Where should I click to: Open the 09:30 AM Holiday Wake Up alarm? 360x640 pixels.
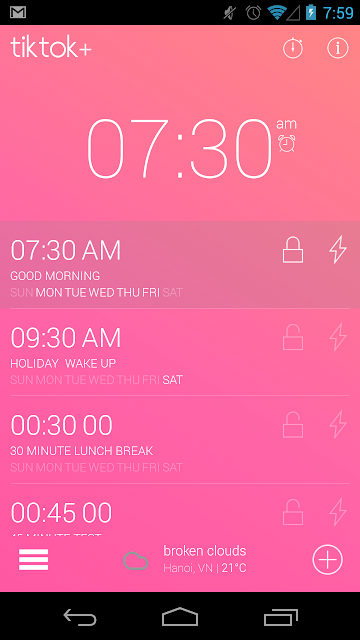[180, 352]
